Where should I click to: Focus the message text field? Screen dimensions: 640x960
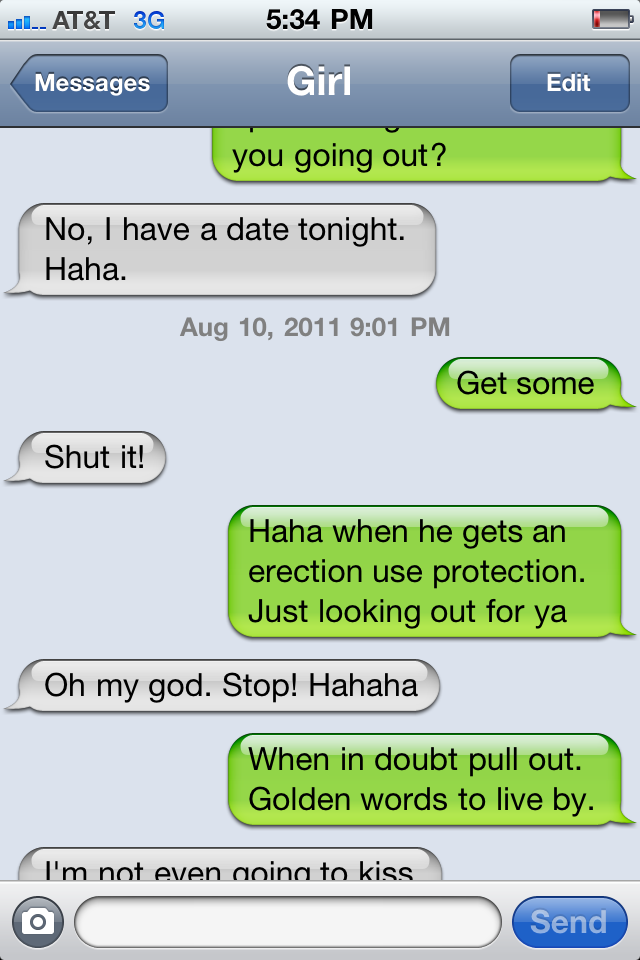pos(287,922)
